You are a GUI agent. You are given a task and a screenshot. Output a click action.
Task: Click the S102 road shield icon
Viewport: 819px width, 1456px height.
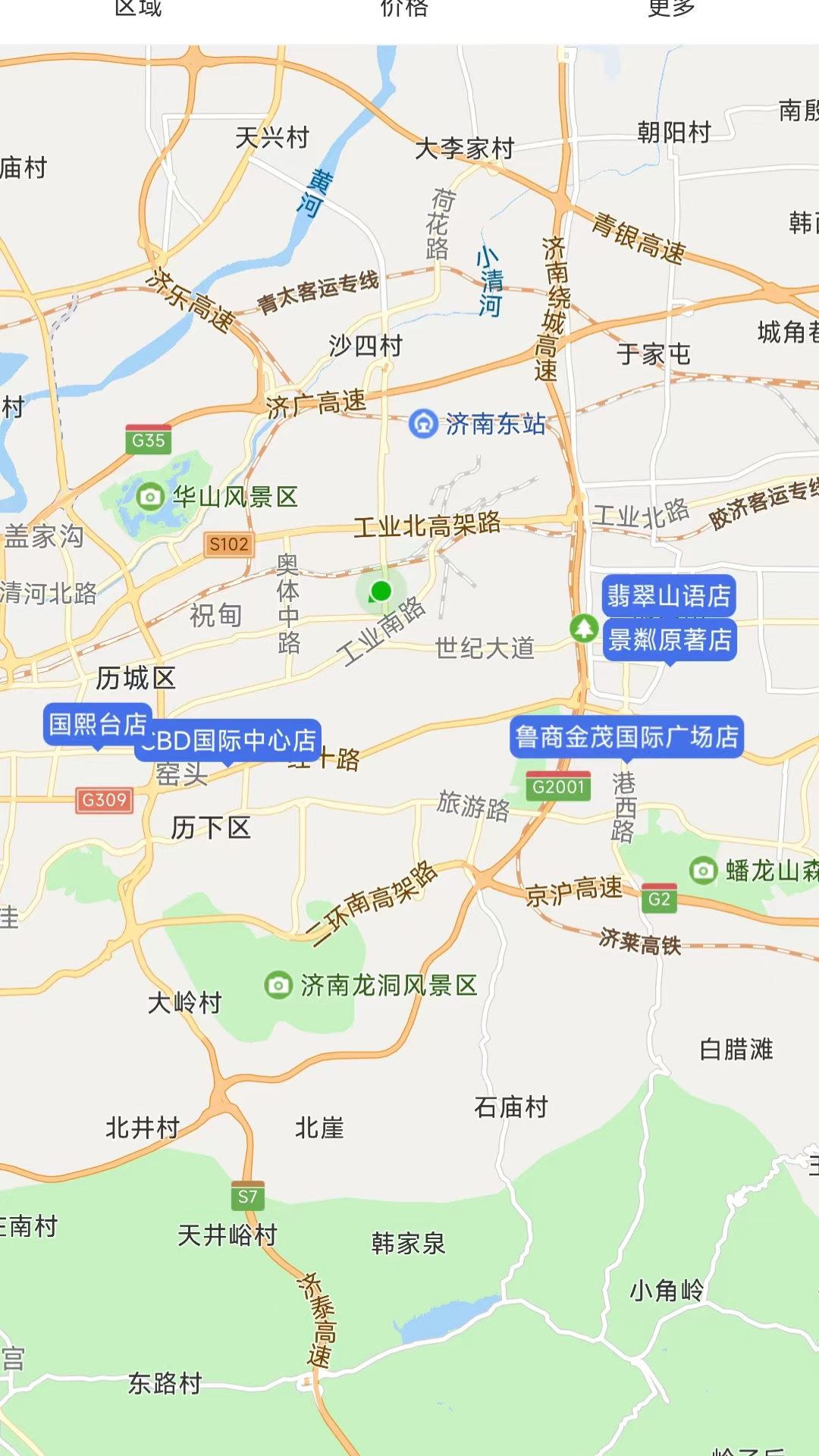point(229,543)
